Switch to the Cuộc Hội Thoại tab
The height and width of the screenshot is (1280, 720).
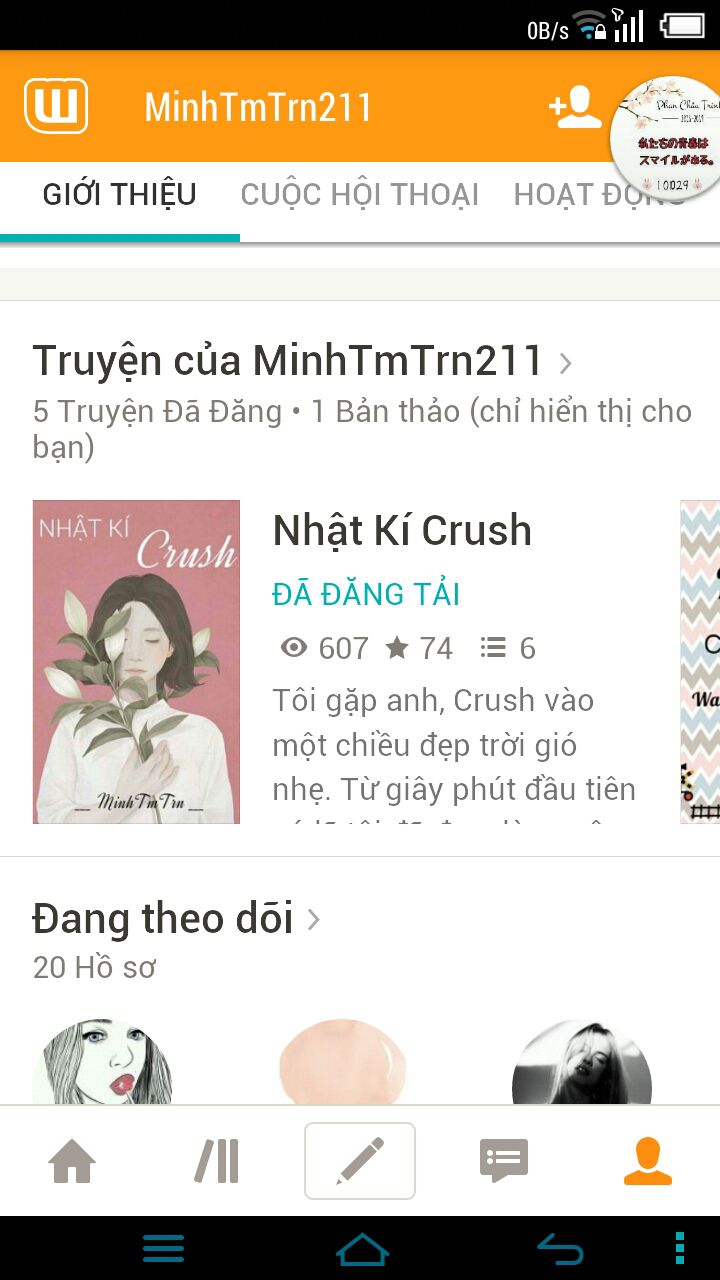360,194
